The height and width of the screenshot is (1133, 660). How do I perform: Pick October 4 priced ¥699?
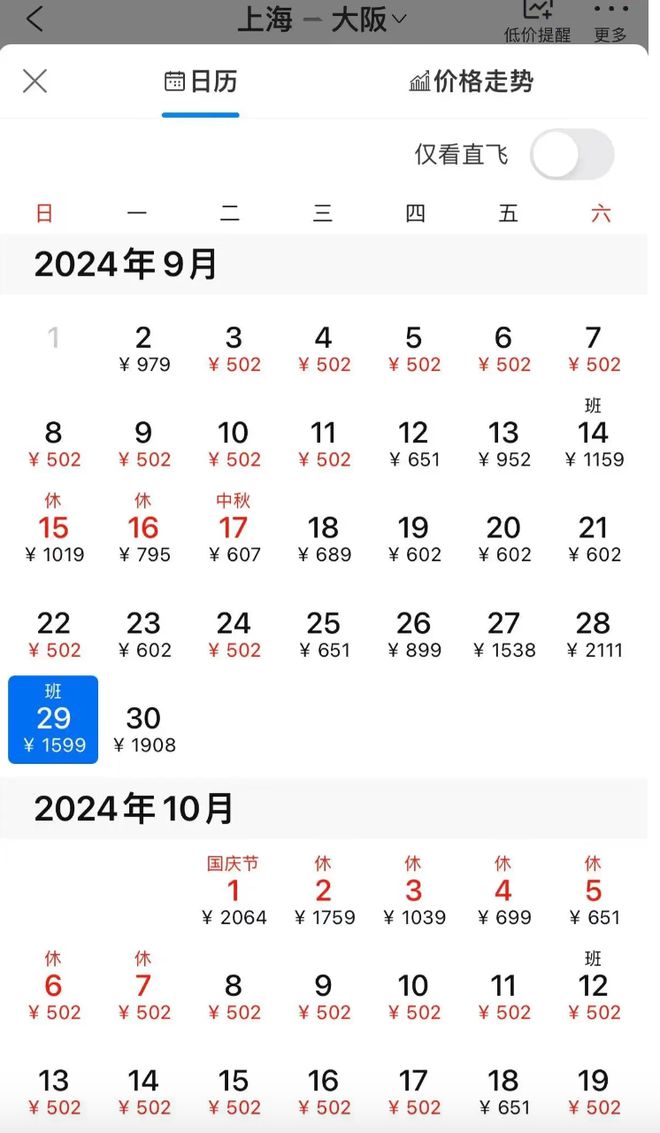click(503, 891)
